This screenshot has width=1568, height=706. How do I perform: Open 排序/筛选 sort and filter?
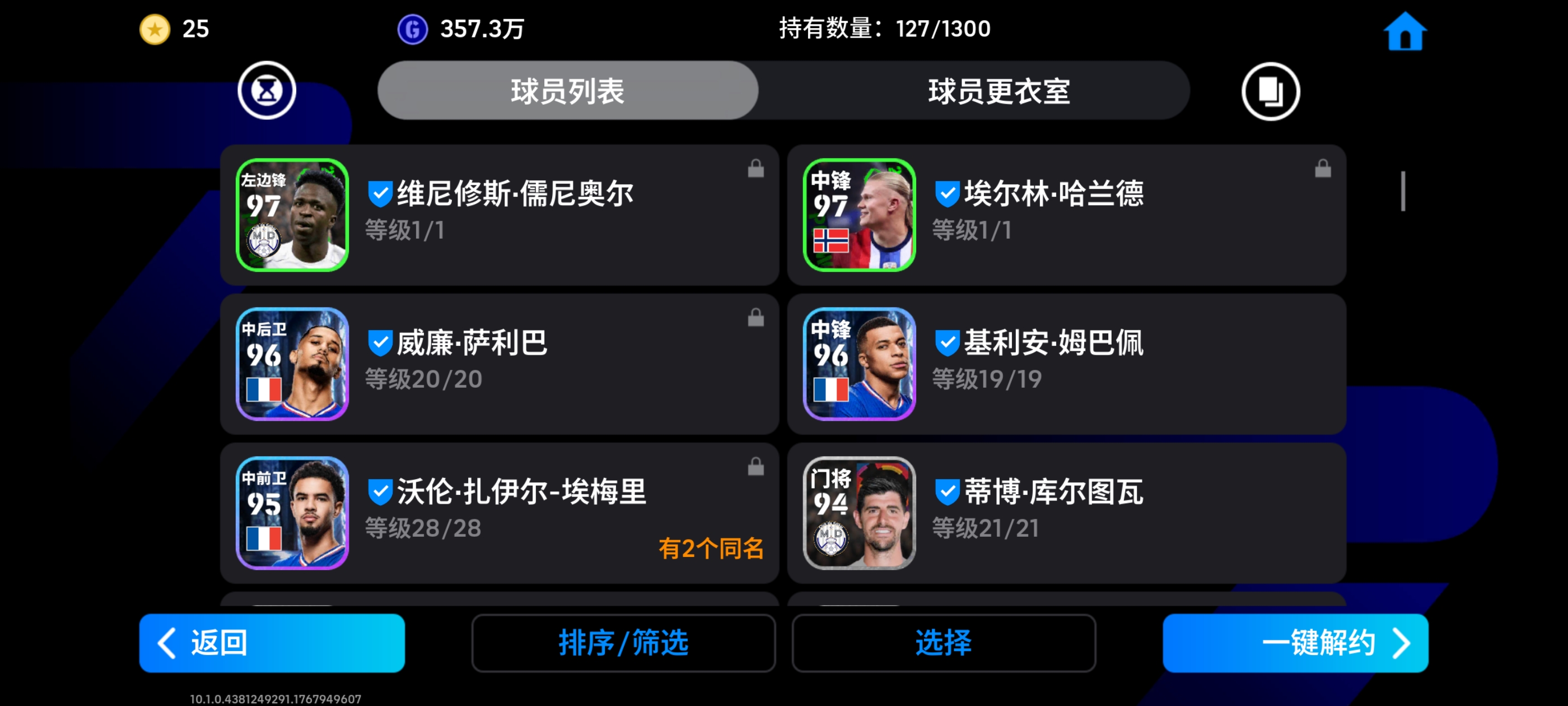(623, 643)
